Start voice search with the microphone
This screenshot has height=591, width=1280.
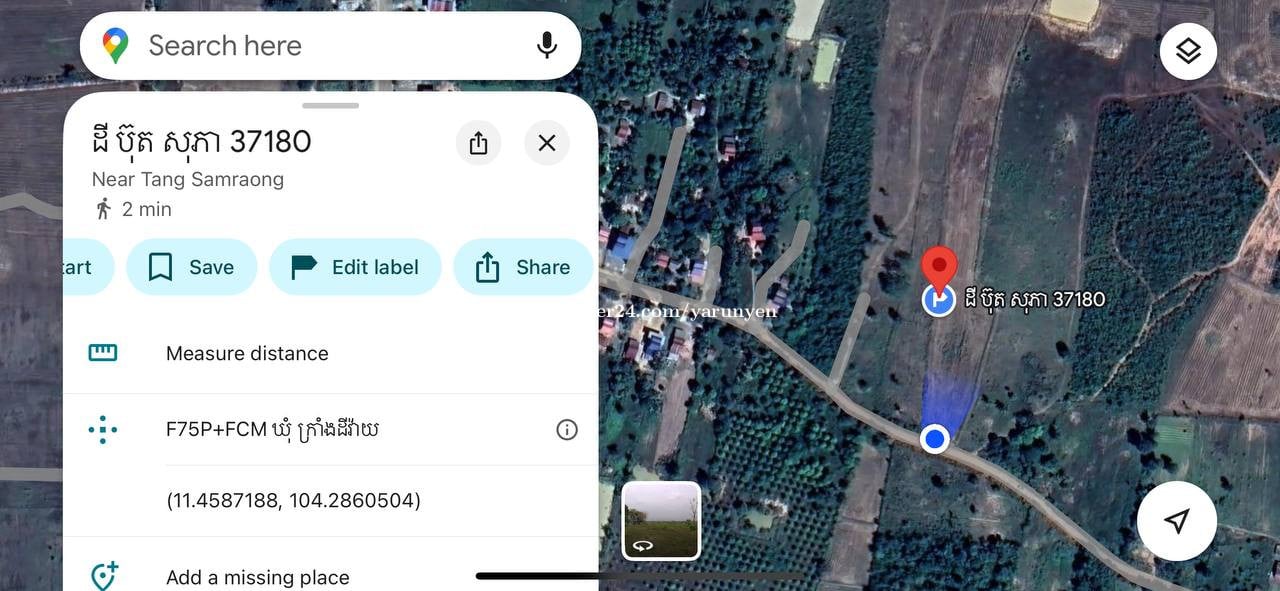point(546,46)
